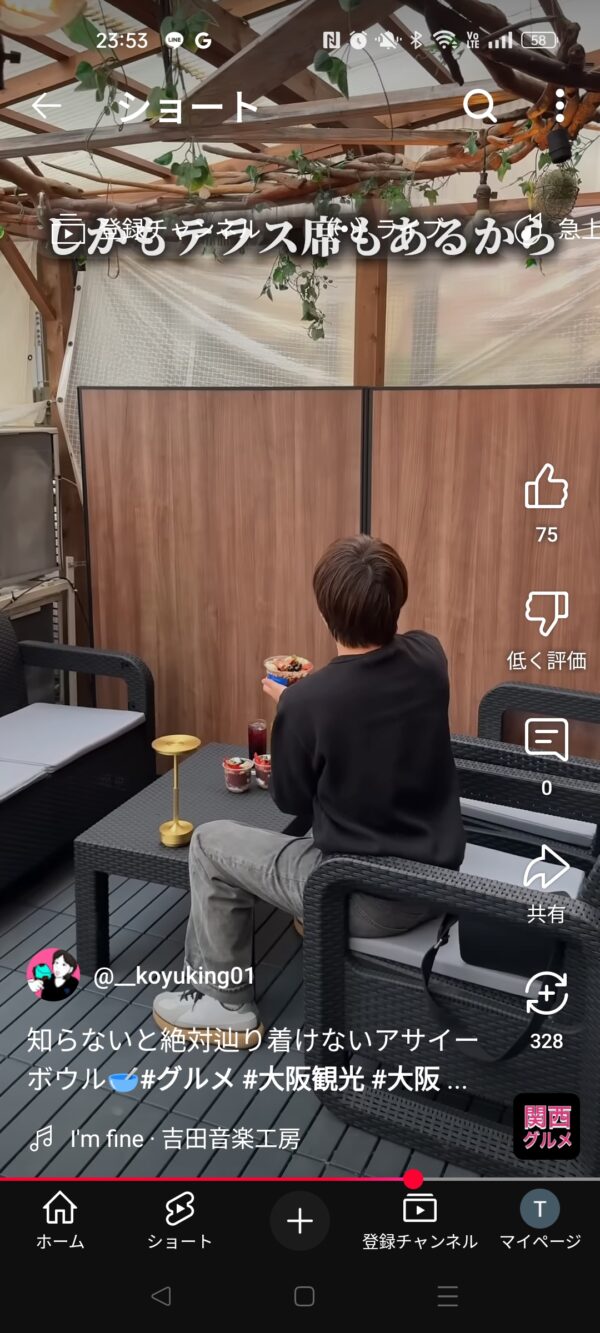Viewport: 600px width, 1333px height.
Task: Open the three-dot overflow menu
Action: 560,107
